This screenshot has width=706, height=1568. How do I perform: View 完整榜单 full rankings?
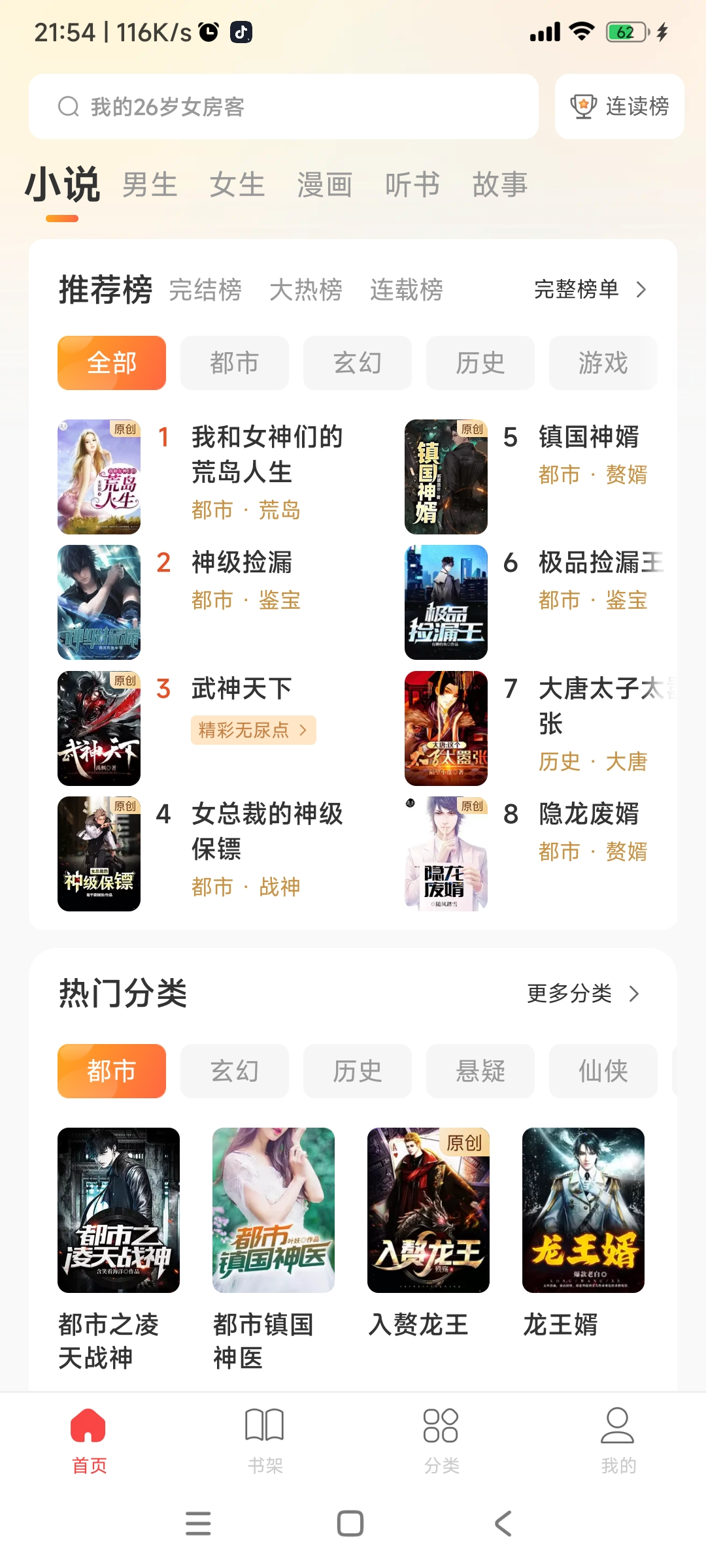pos(590,289)
